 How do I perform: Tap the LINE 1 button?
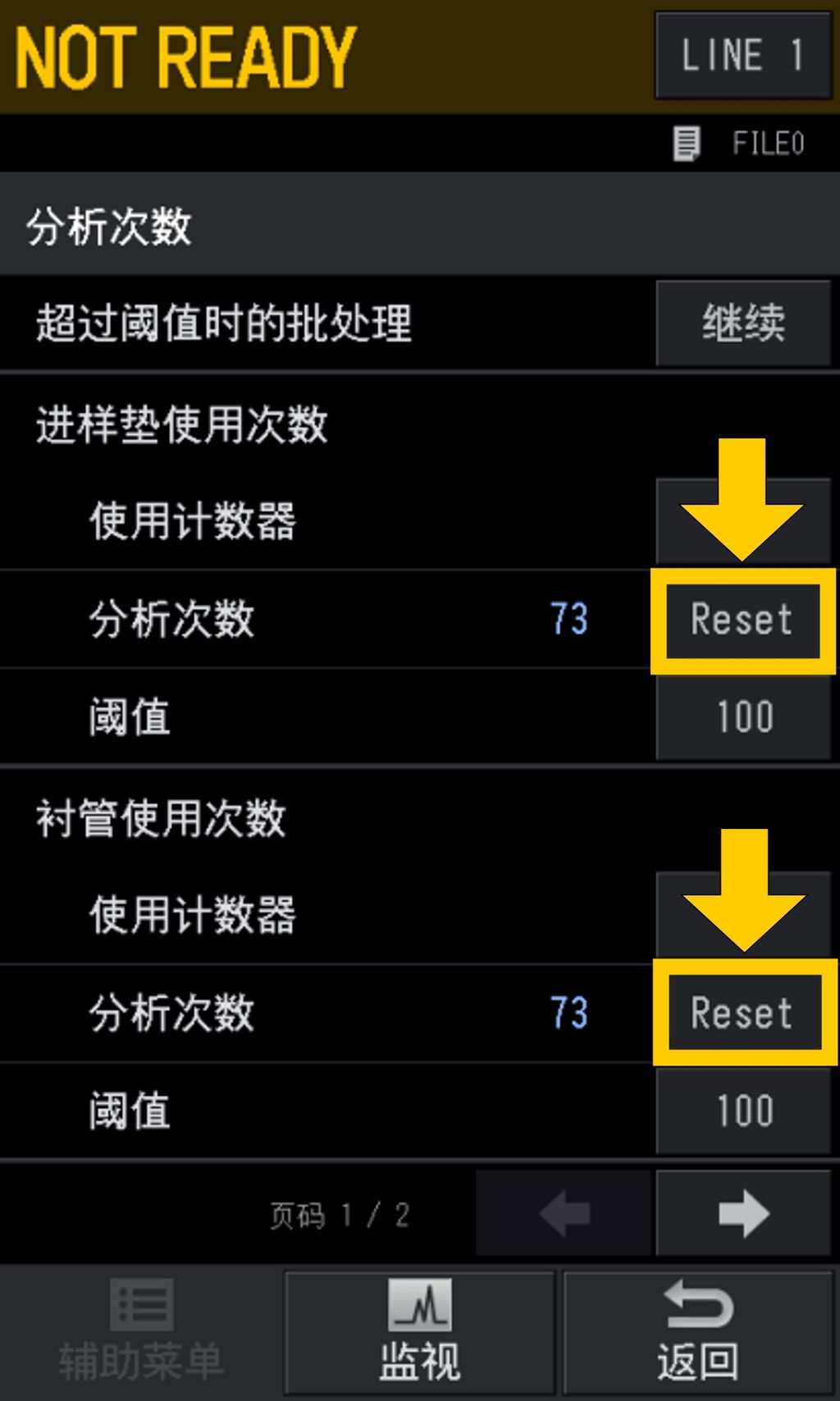[742, 56]
